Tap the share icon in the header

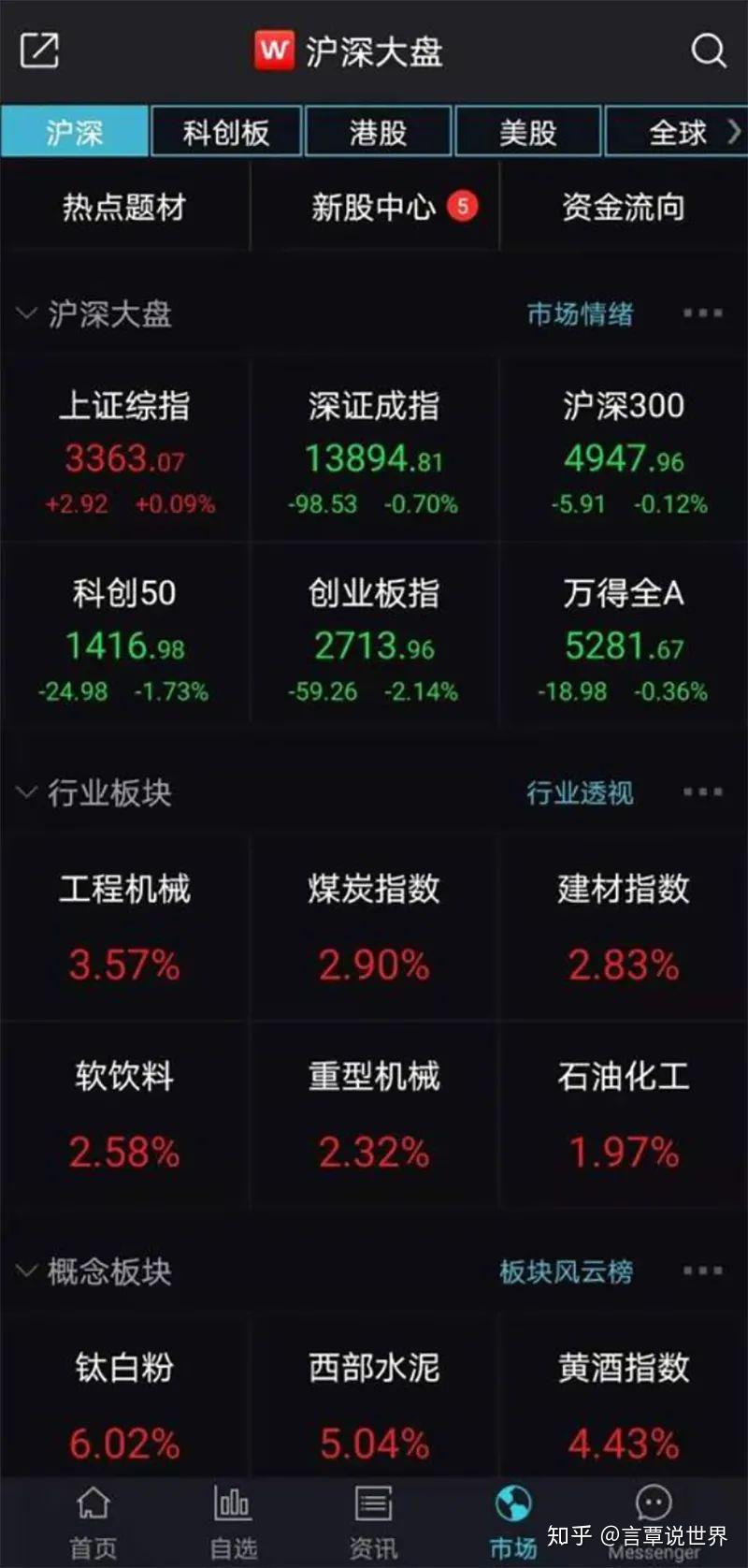coord(39,50)
